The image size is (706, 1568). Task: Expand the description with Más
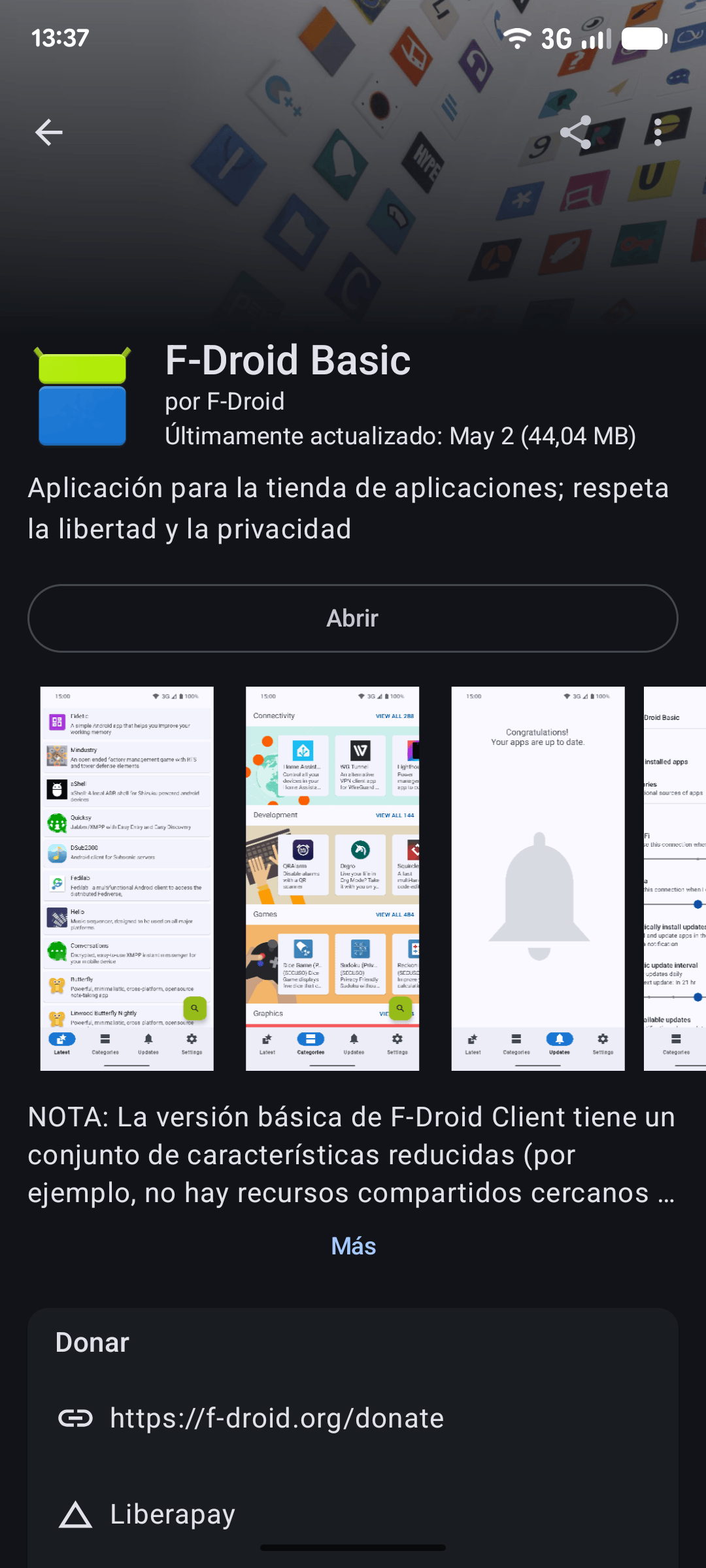[x=353, y=1246]
